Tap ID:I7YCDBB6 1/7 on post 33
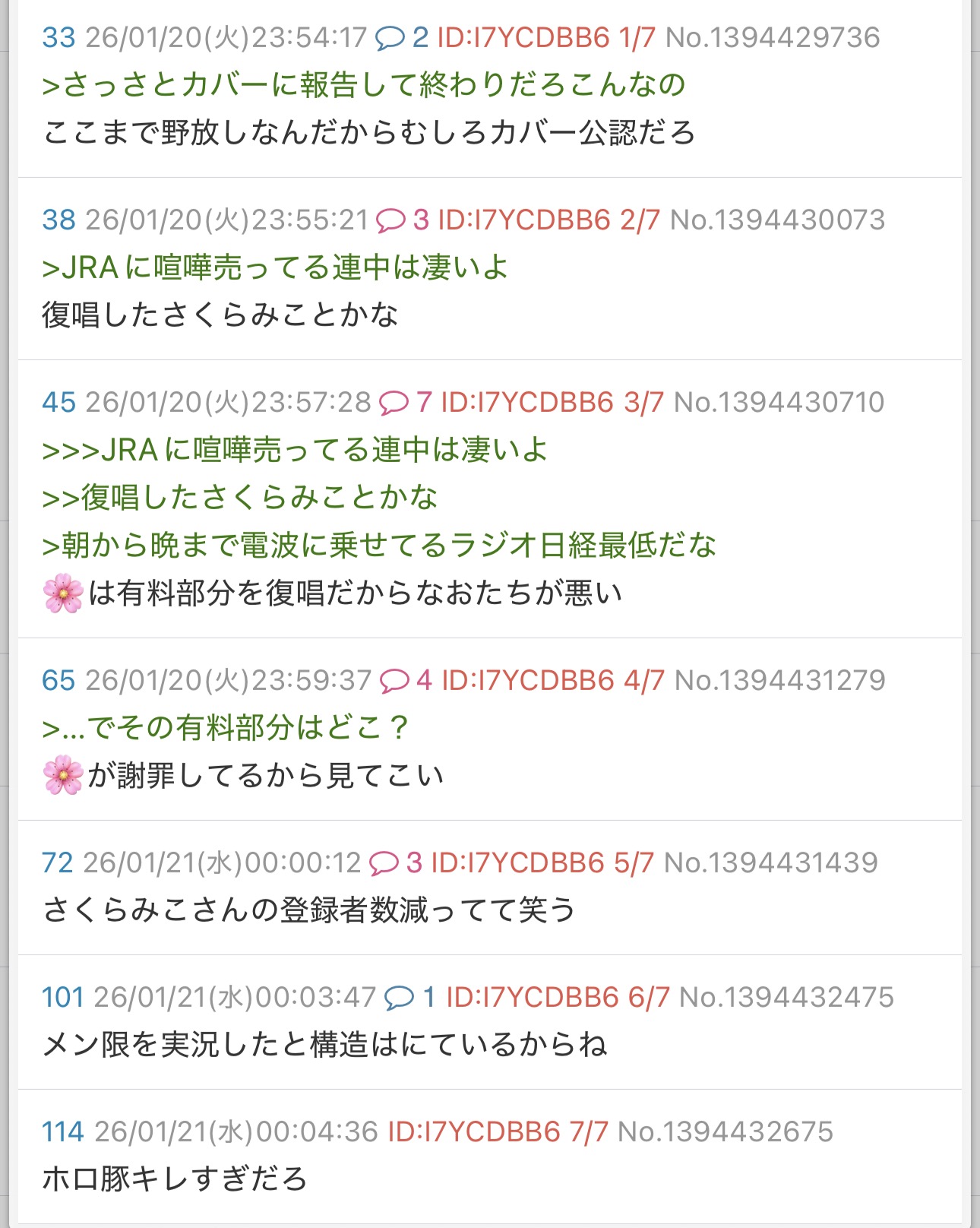Image resolution: width=980 pixels, height=1228 pixels. pyautogui.click(x=545, y=37)
